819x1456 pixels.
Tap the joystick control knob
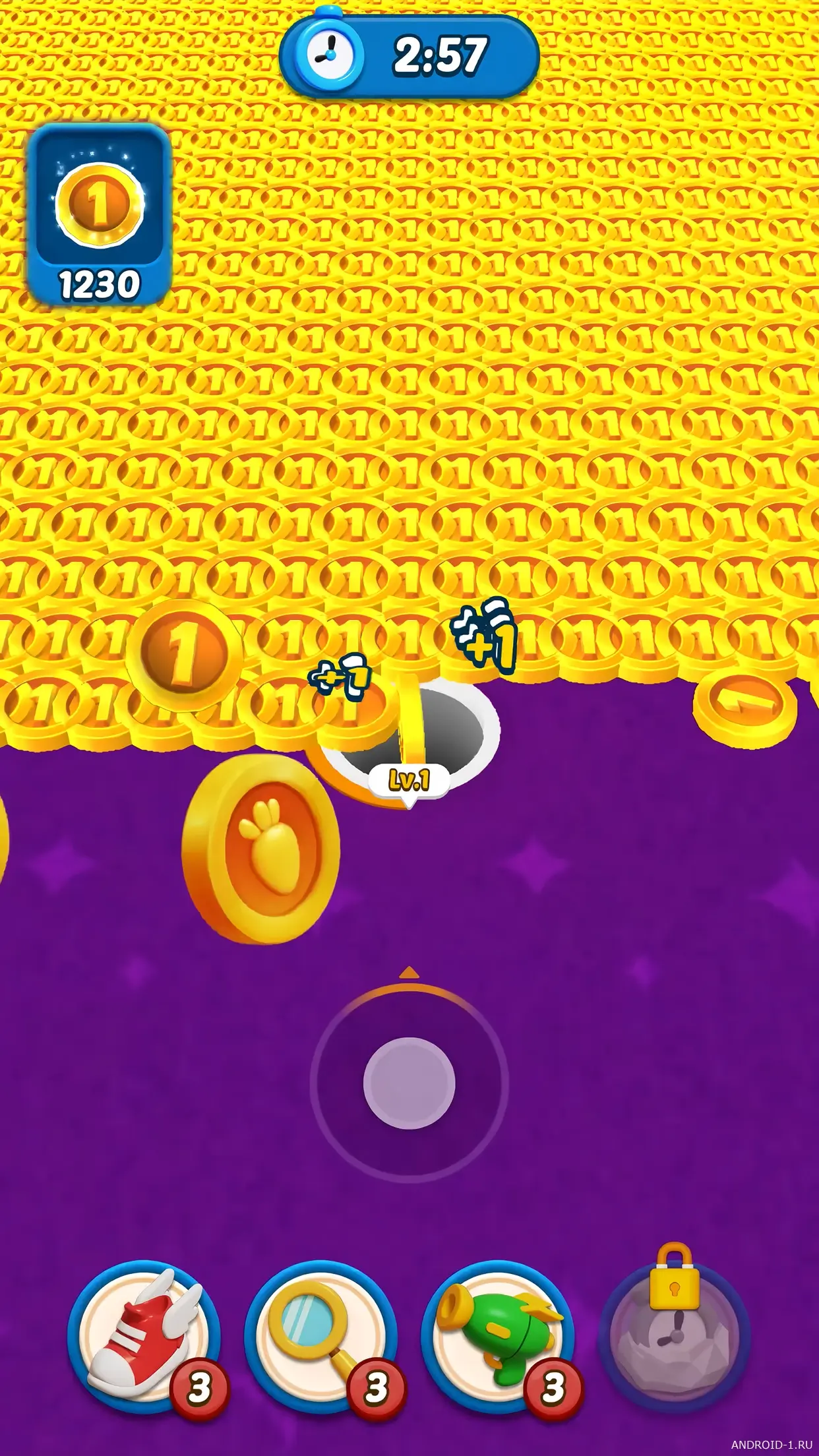409,1083
